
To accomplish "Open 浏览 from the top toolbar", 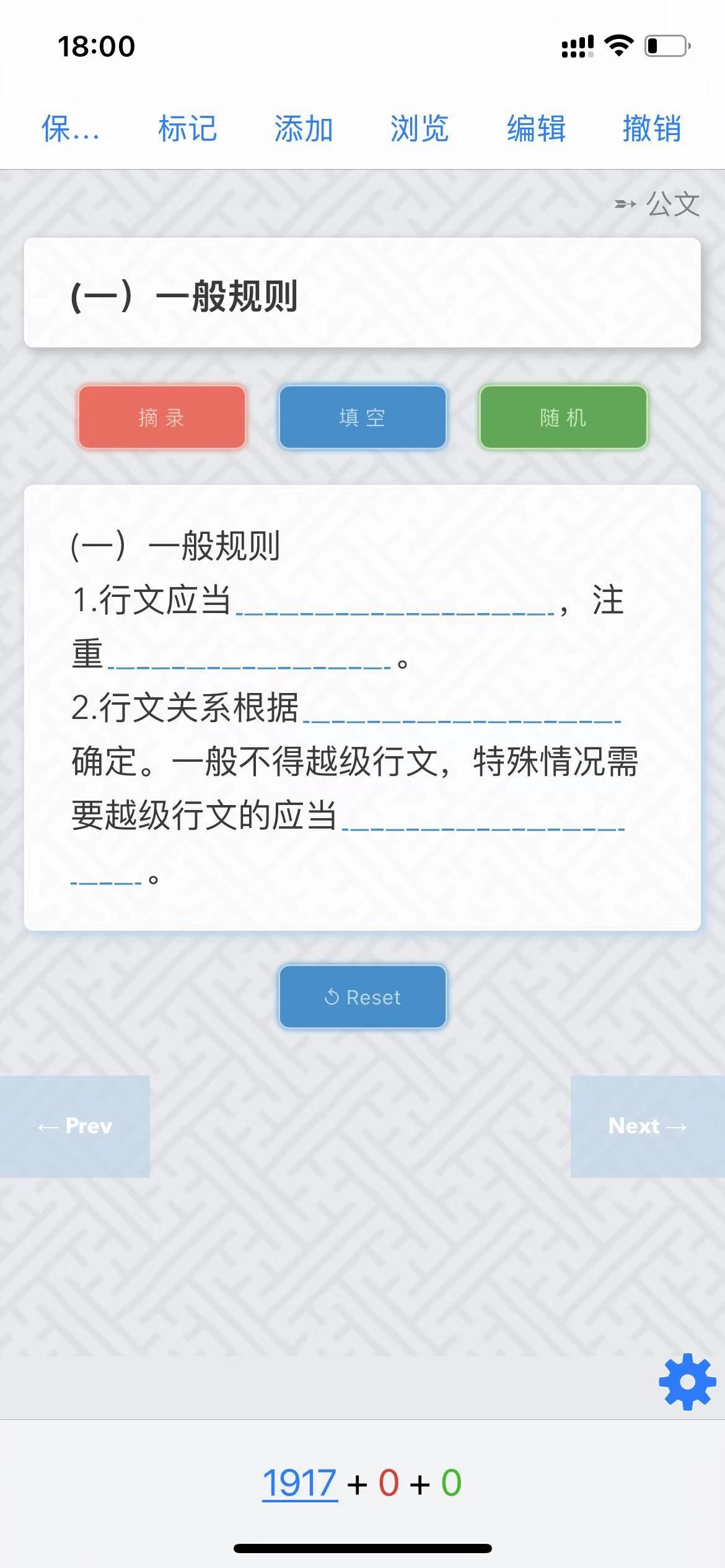I will tap(420, 129).
